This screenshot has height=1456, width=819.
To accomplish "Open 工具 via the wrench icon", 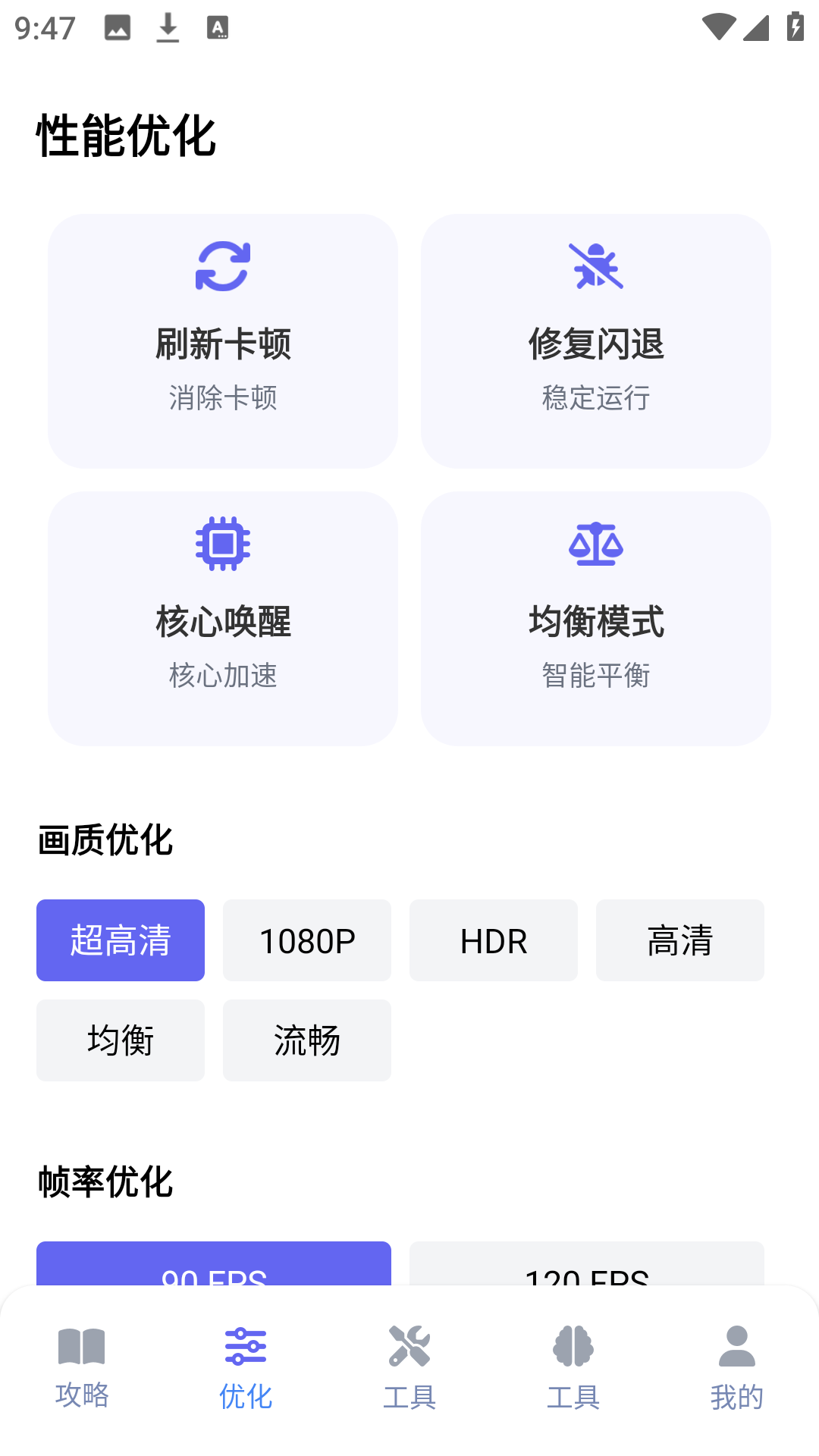I will tap(409, 1345).
